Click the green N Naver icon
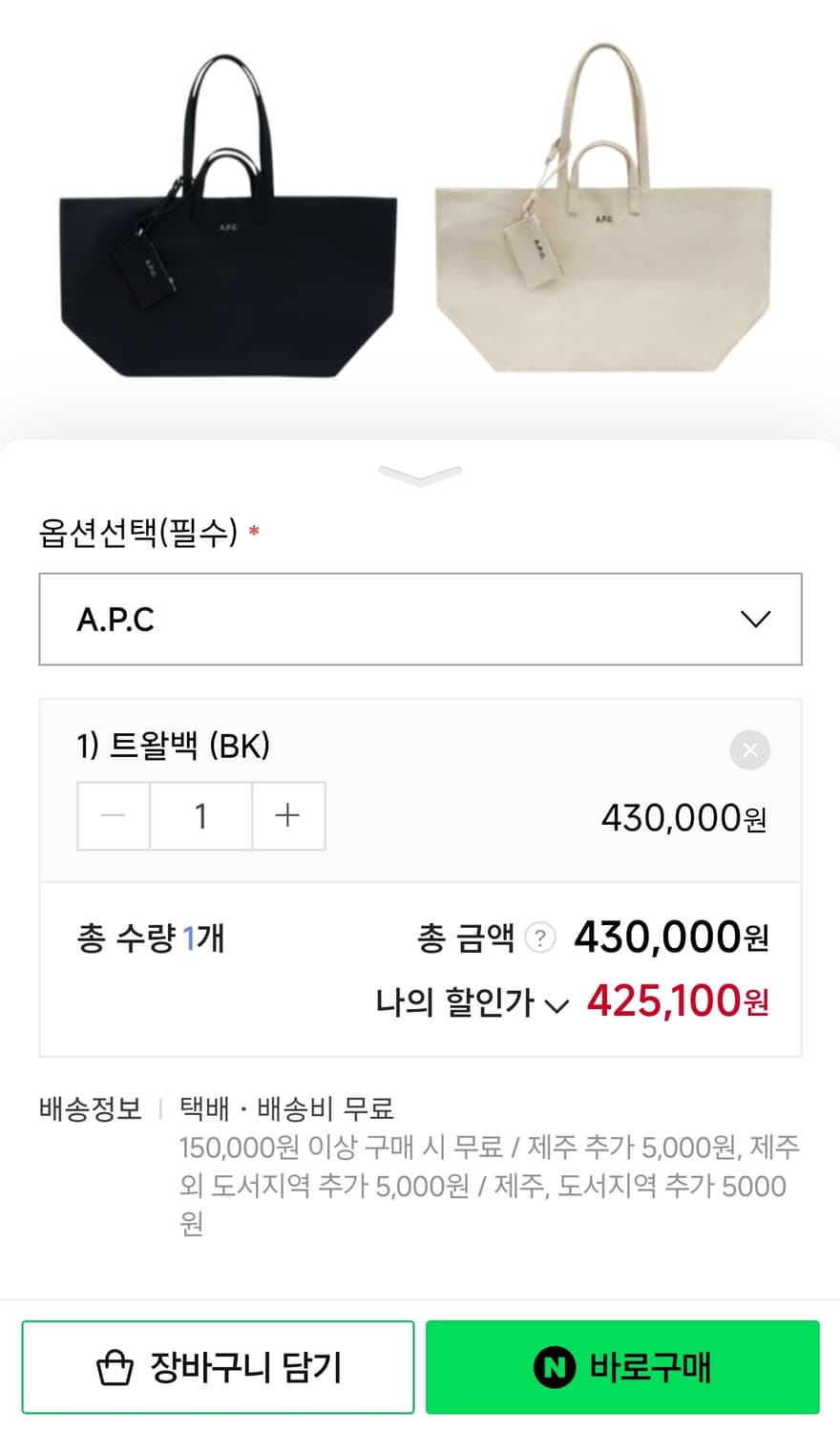Viewport: 840px width, 1432px height. tap(551, 1368)
